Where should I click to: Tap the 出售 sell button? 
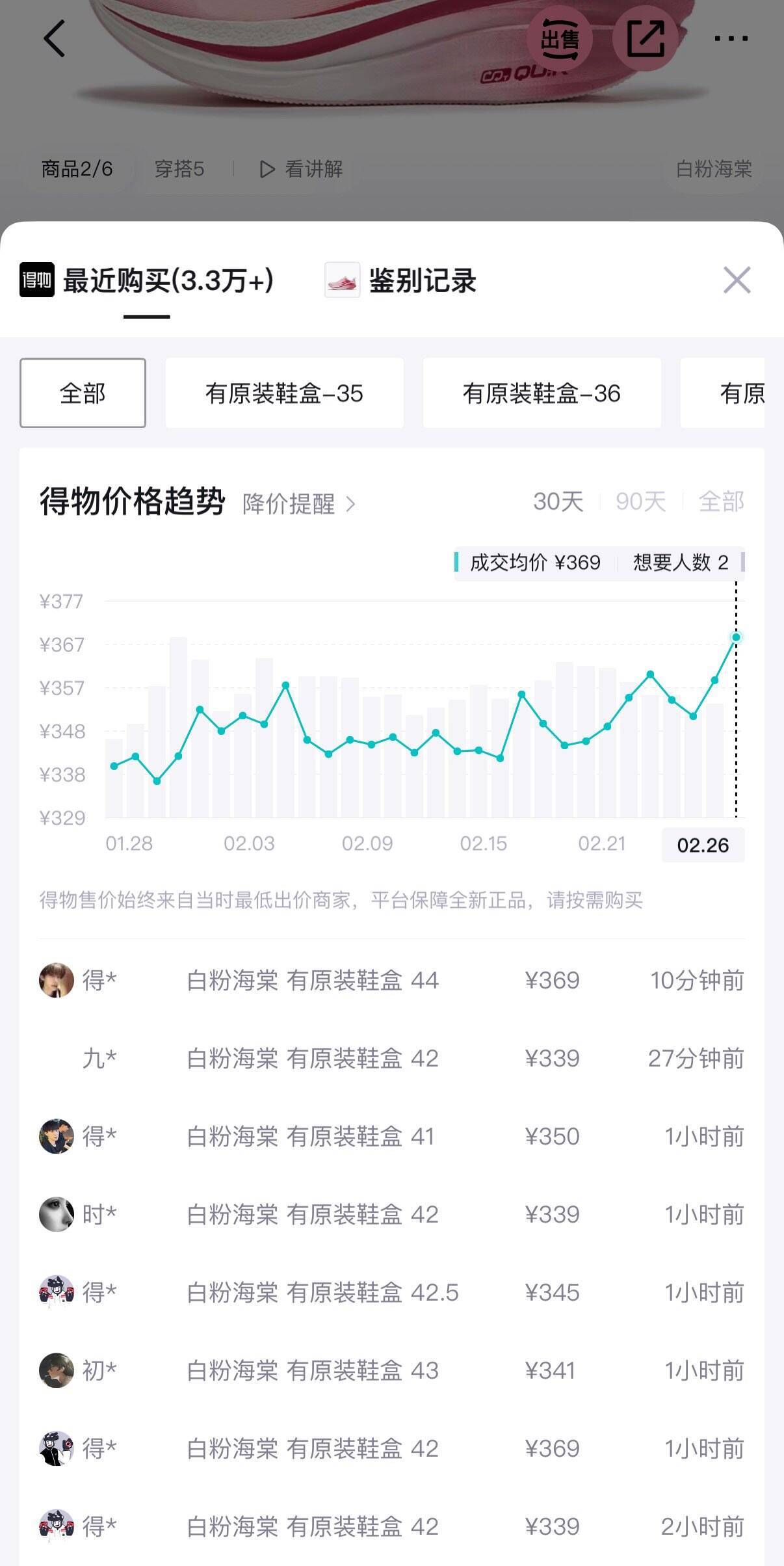coord(559,39)
